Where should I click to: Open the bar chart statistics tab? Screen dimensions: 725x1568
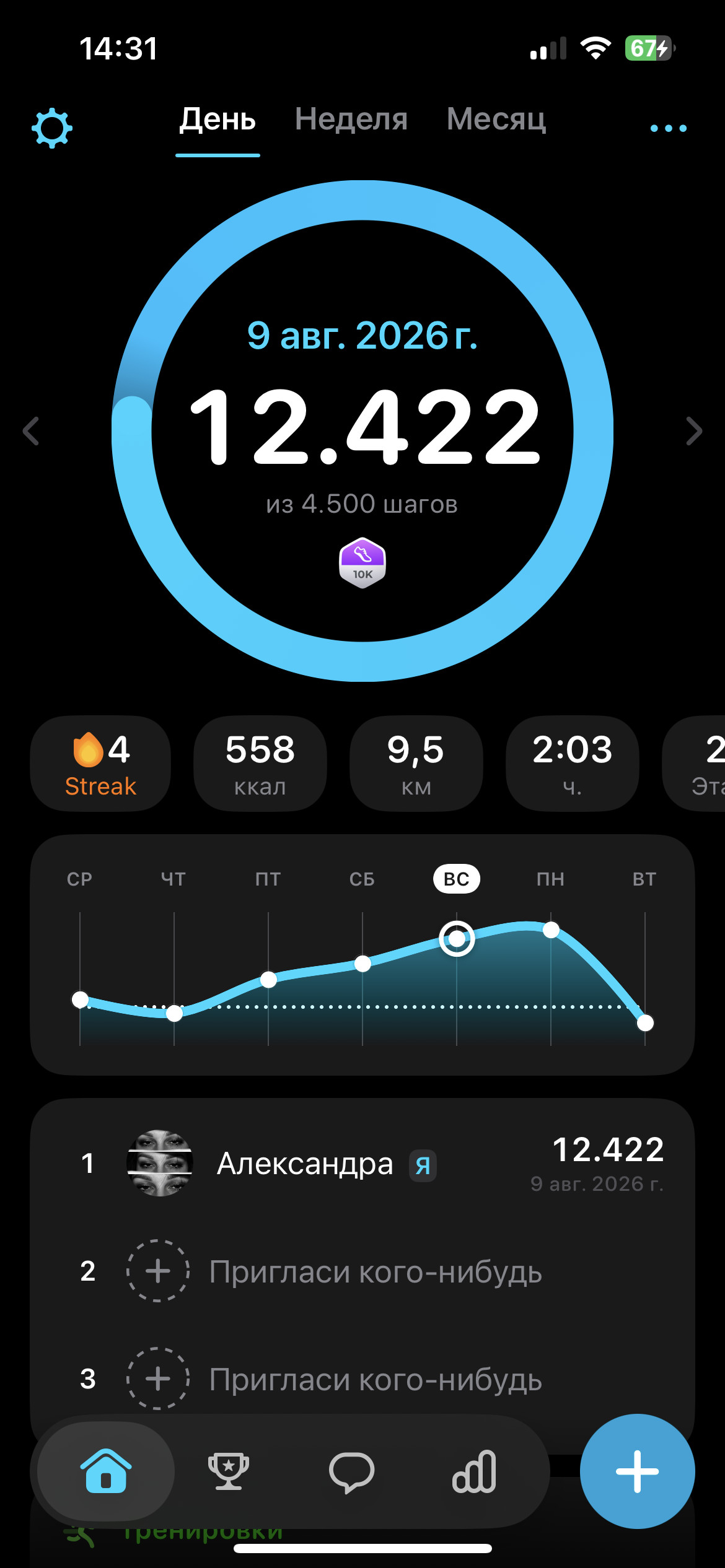(x=474, y=1471)
